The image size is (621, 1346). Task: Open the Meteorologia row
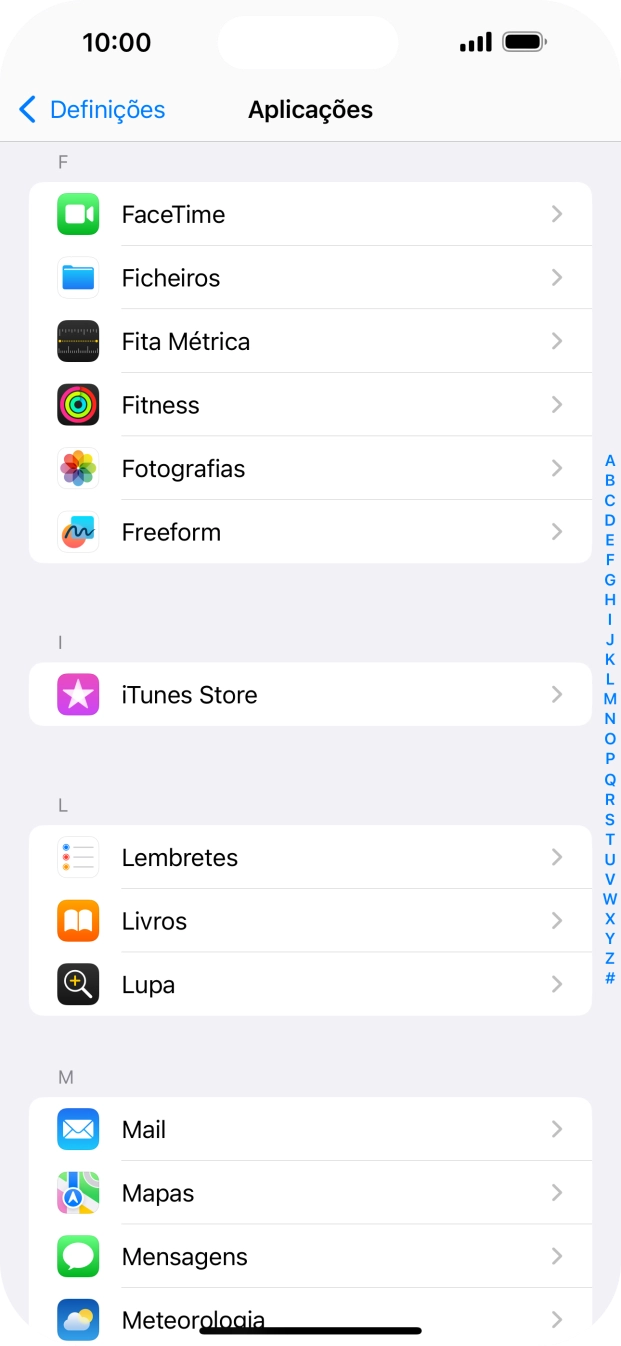pos(310,1318)
